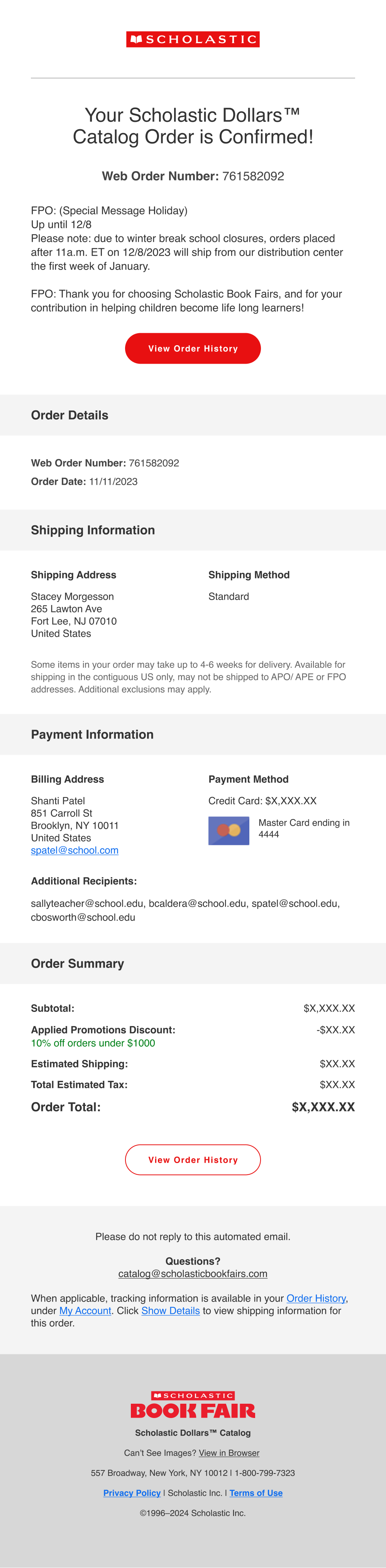
Task: Email catalog@scholasticbookfairs.com with questions
Action: coord(192,1273)
